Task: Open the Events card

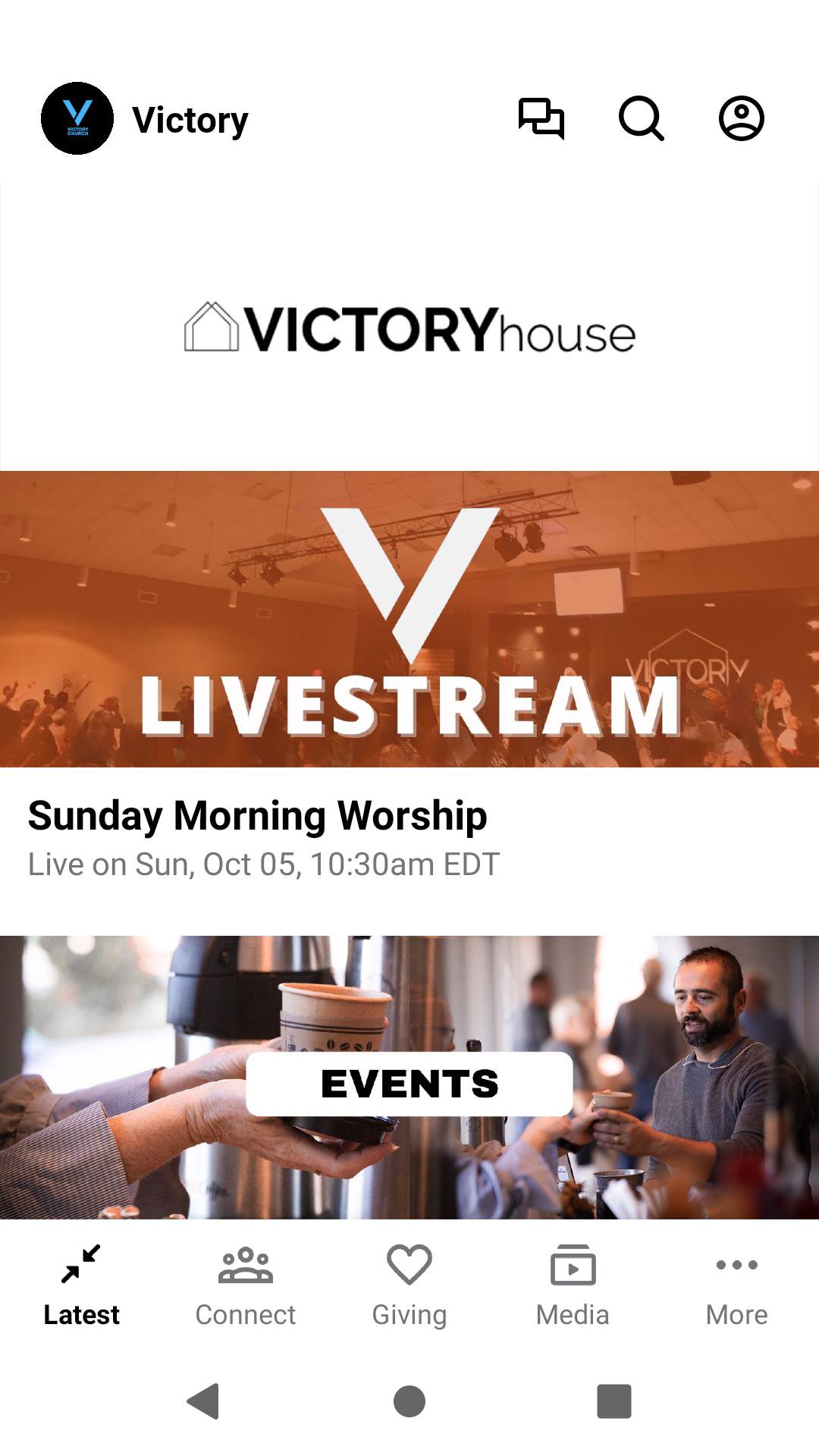Action: point(409,1078)
